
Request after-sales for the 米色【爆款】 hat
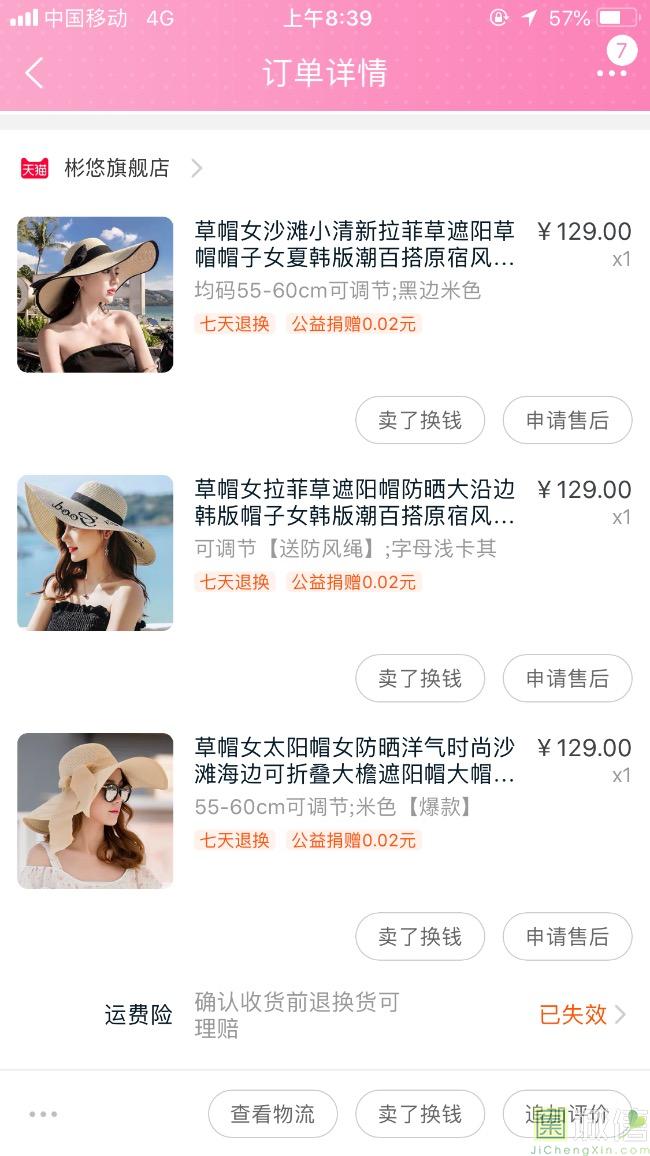pyautogui.click(x=567, y=937)
